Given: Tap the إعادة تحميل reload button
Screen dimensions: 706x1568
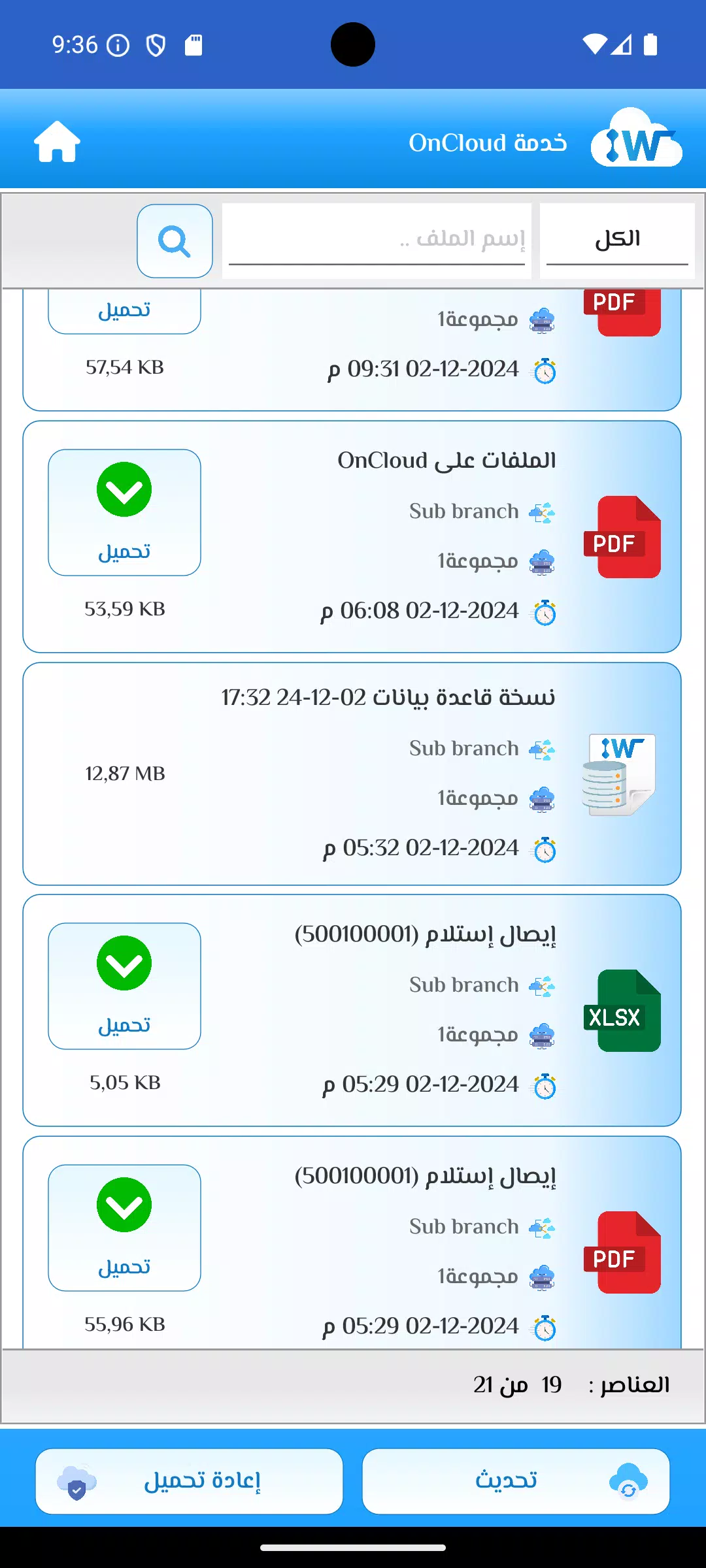Looking at the screenshot, I should (189, 1481).
